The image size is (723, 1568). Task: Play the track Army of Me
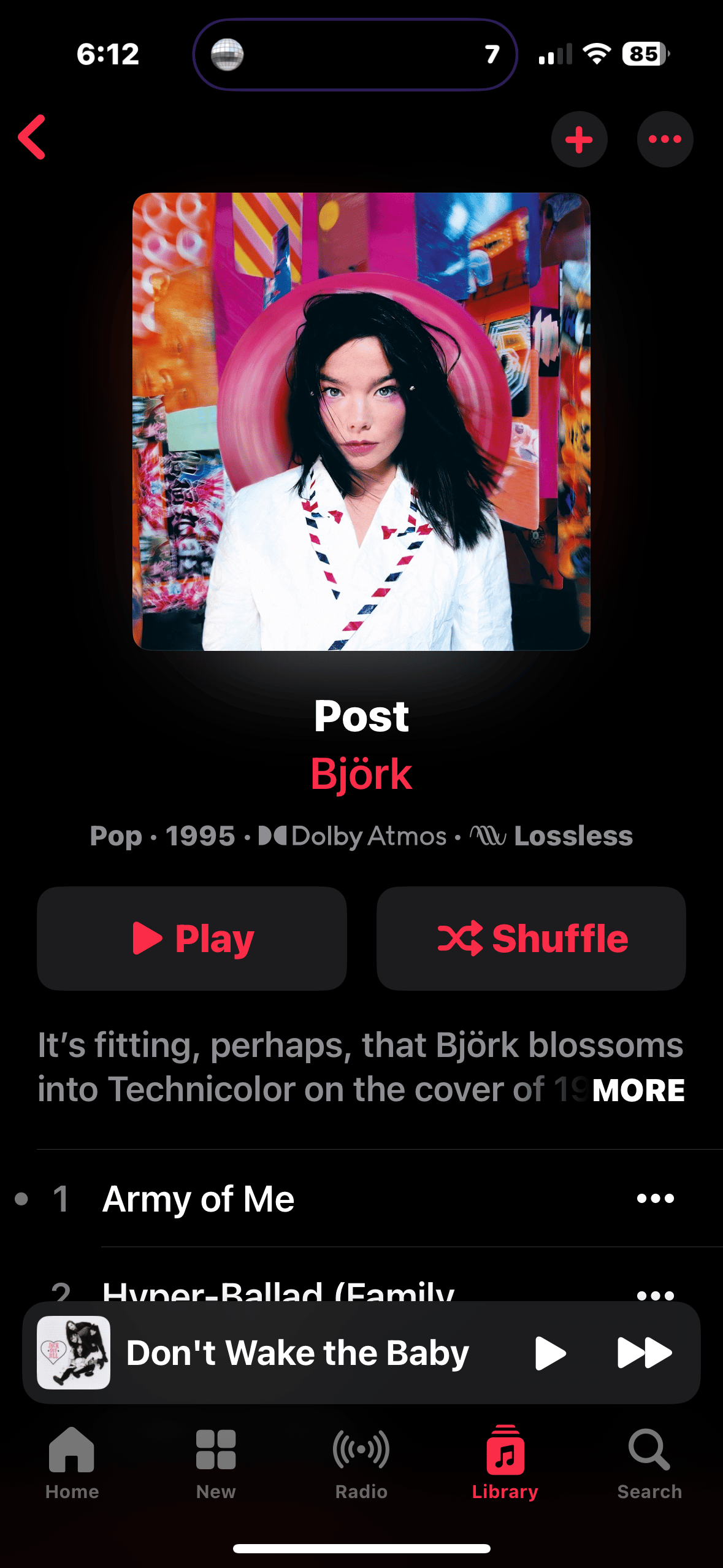[x=361, y=1198]
